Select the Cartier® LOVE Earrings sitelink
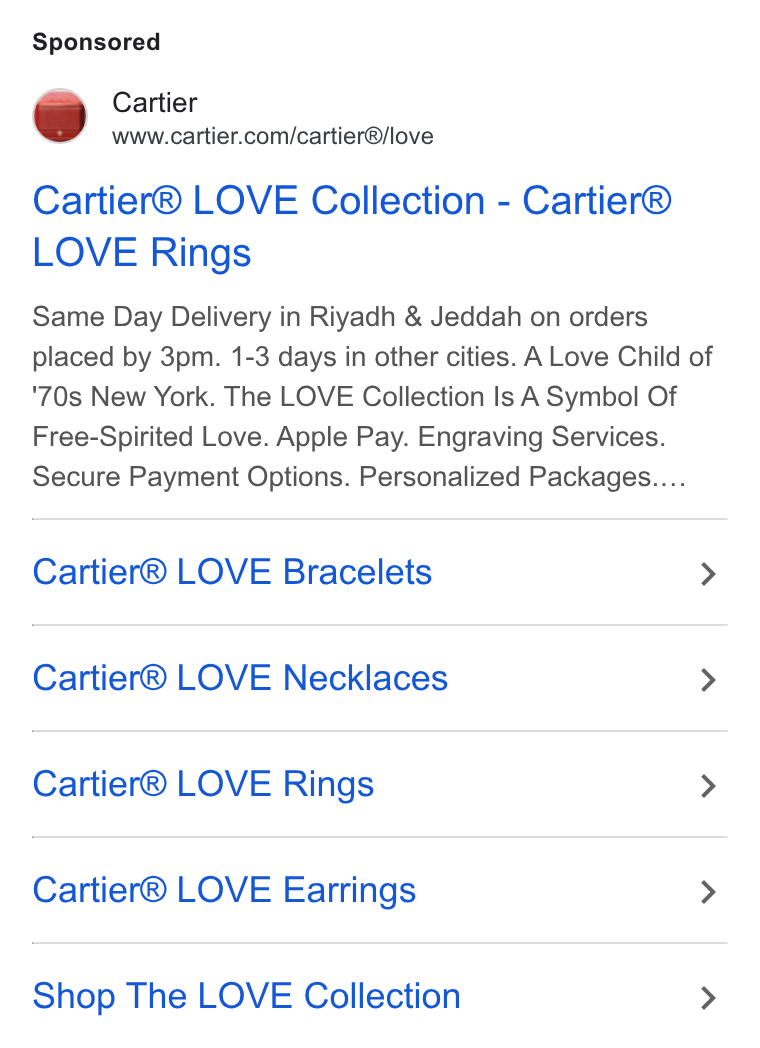The width and height of the screenshot is (760, 1048). (380, 890)
